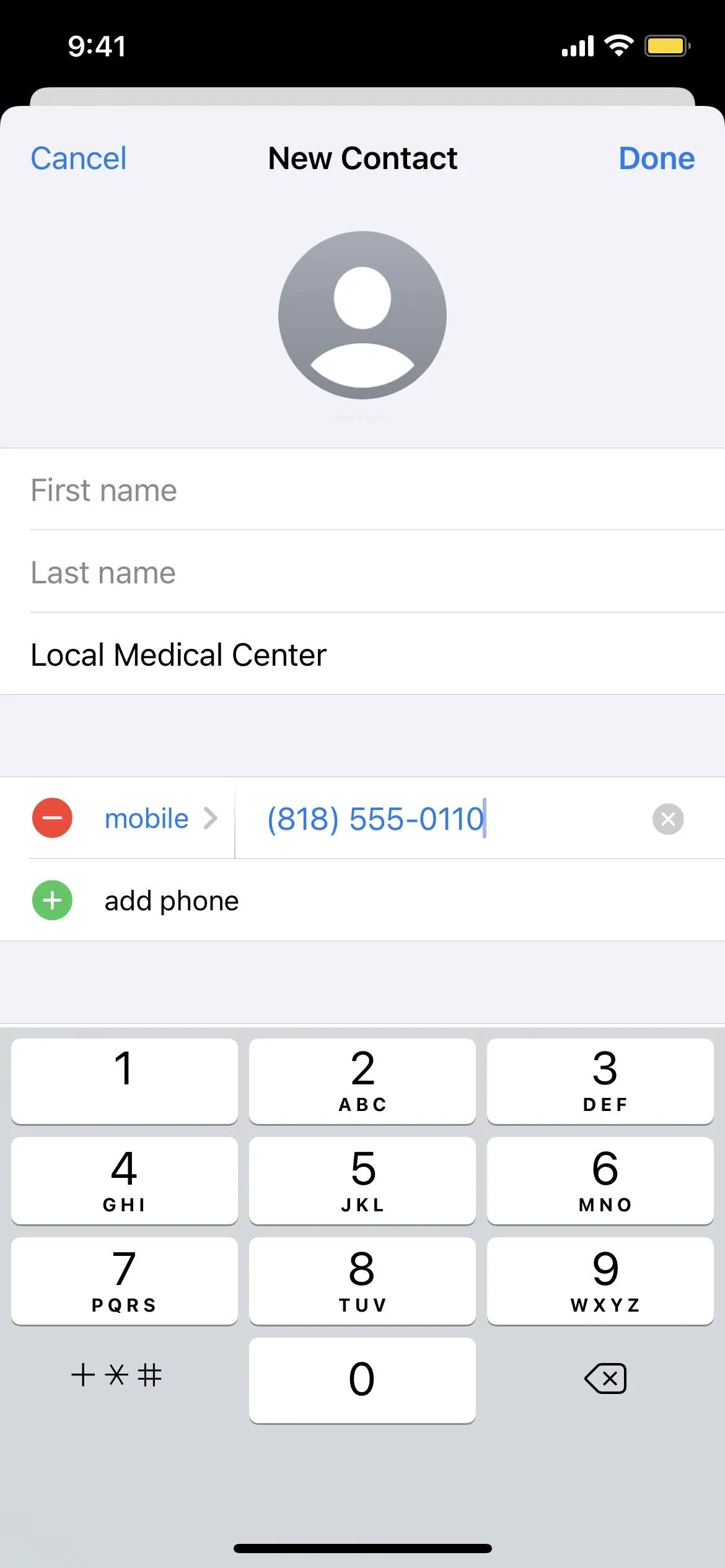Viewport: 725px width, 1568px height.
Task: Add a photo via the avatar
Action: pyautogui.click(x=362, y=315)
